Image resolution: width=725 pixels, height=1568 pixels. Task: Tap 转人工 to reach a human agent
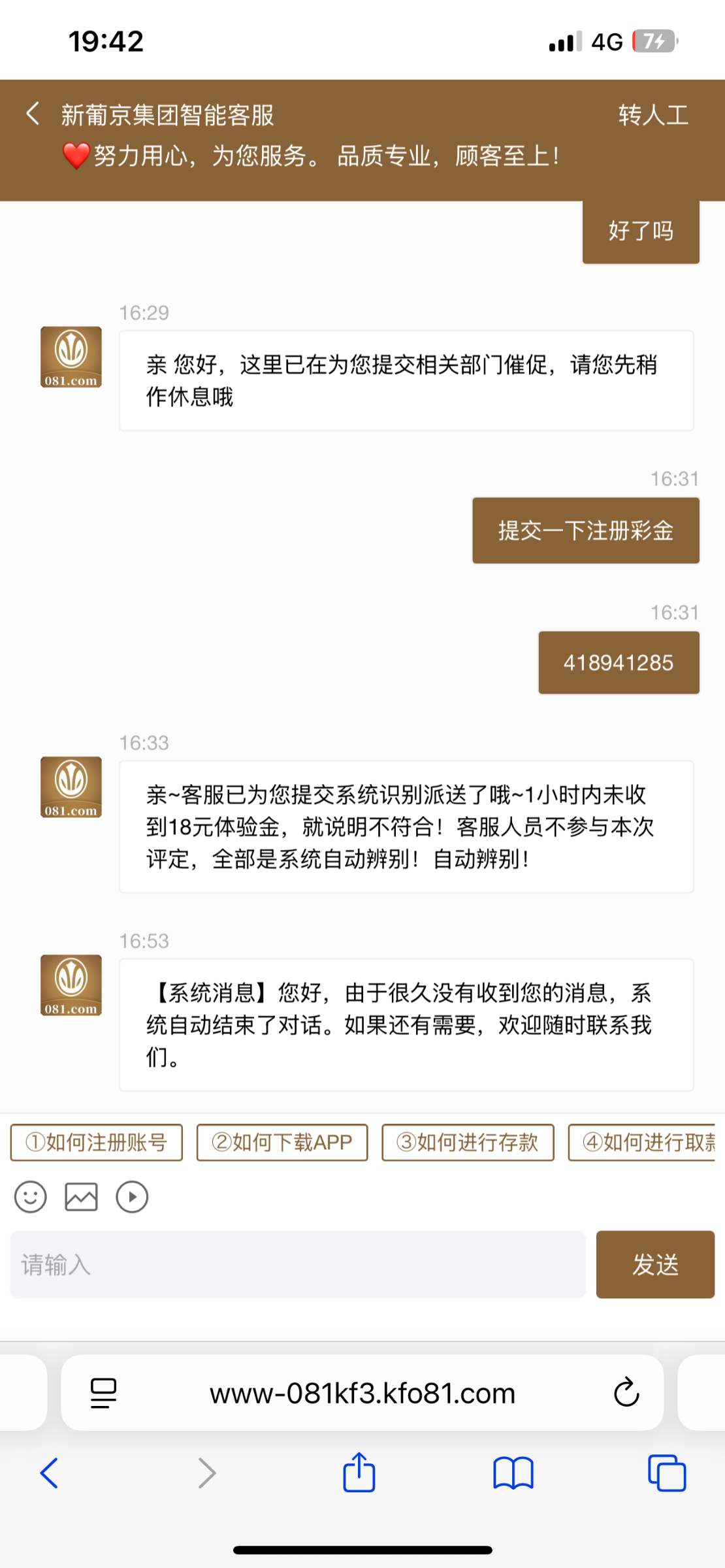click(x=653, y=115)
